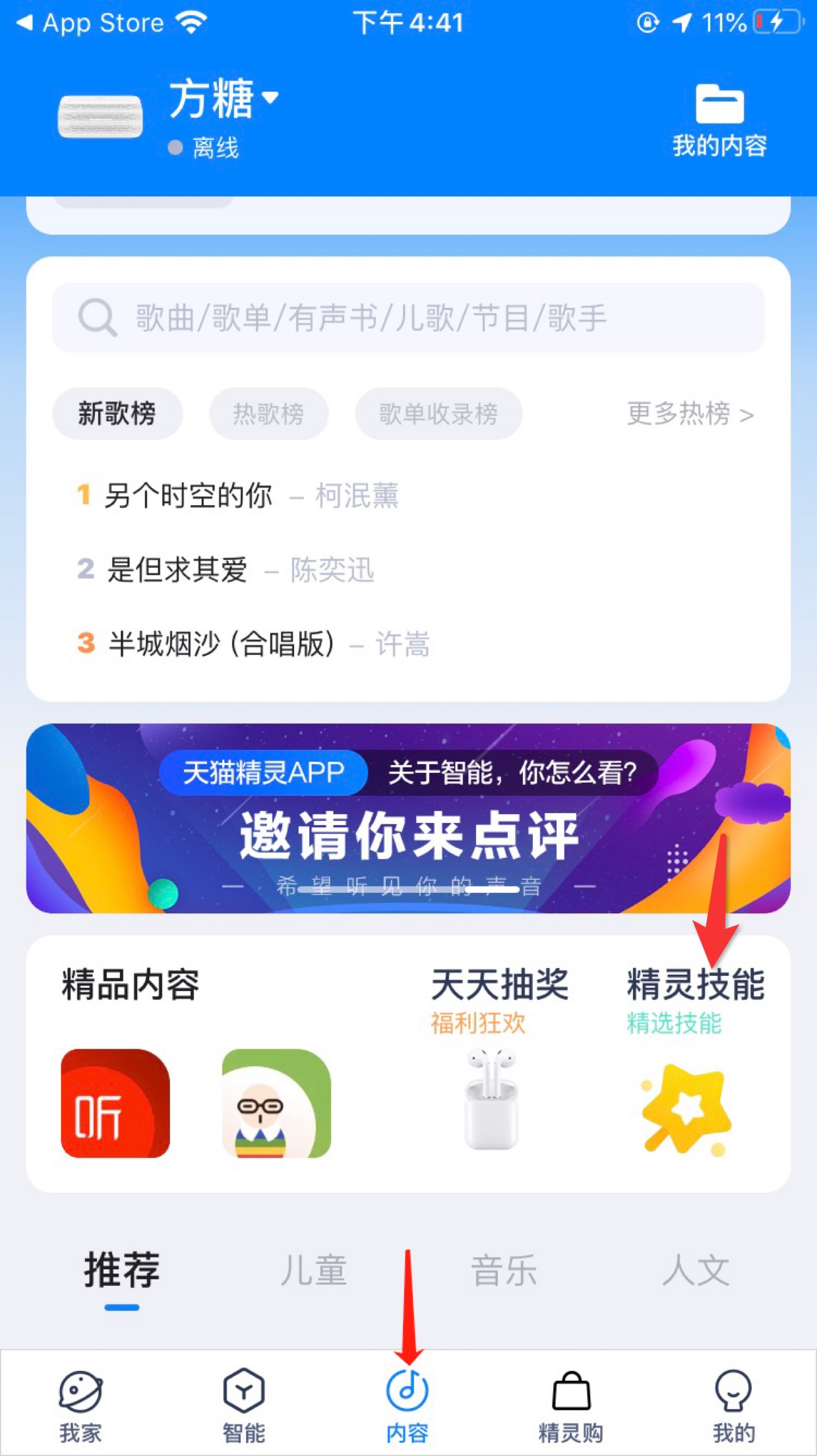The image size is (817, 1456).
Task: Switch to the 音乐 tab
Action: (x=504, y=1270)
